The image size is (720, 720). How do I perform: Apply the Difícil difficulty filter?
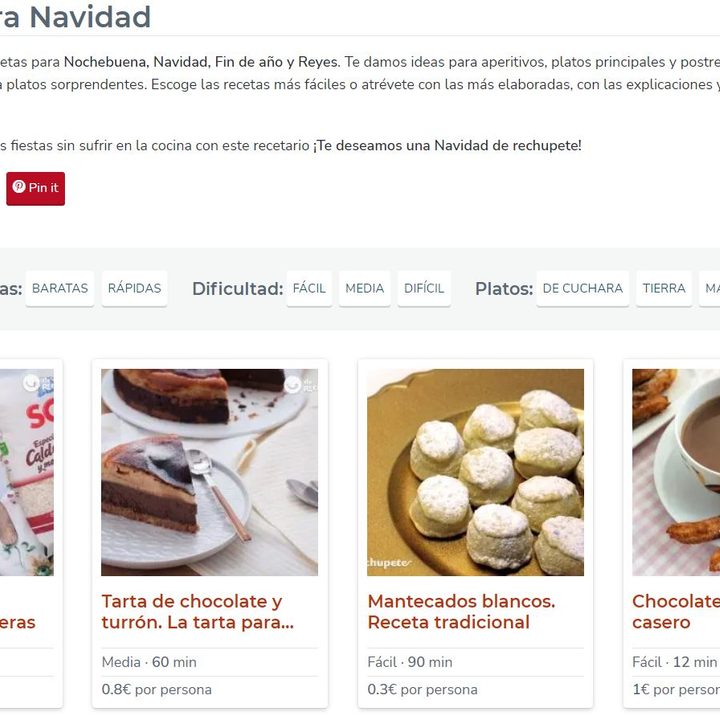click(424, 288)
